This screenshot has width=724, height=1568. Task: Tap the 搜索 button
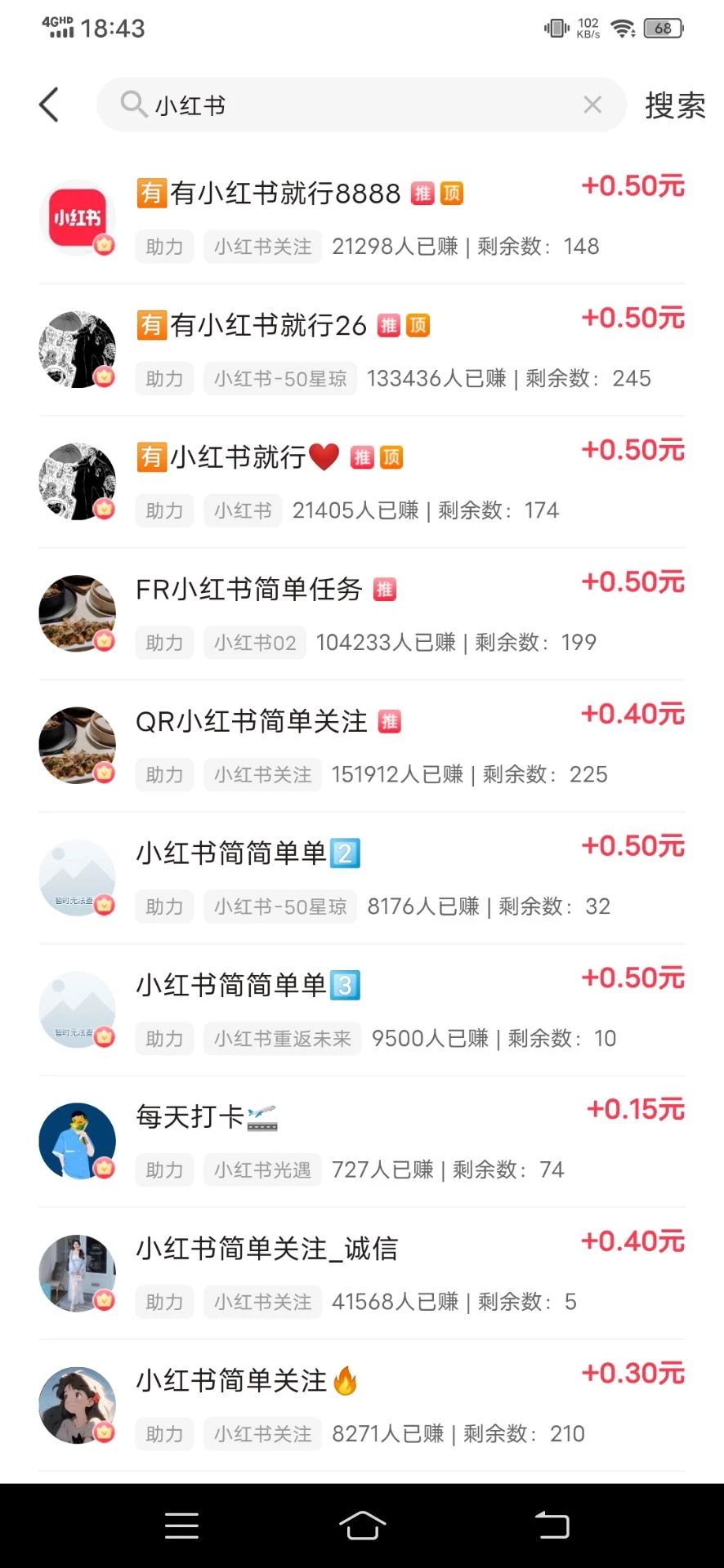click(674, 105)
